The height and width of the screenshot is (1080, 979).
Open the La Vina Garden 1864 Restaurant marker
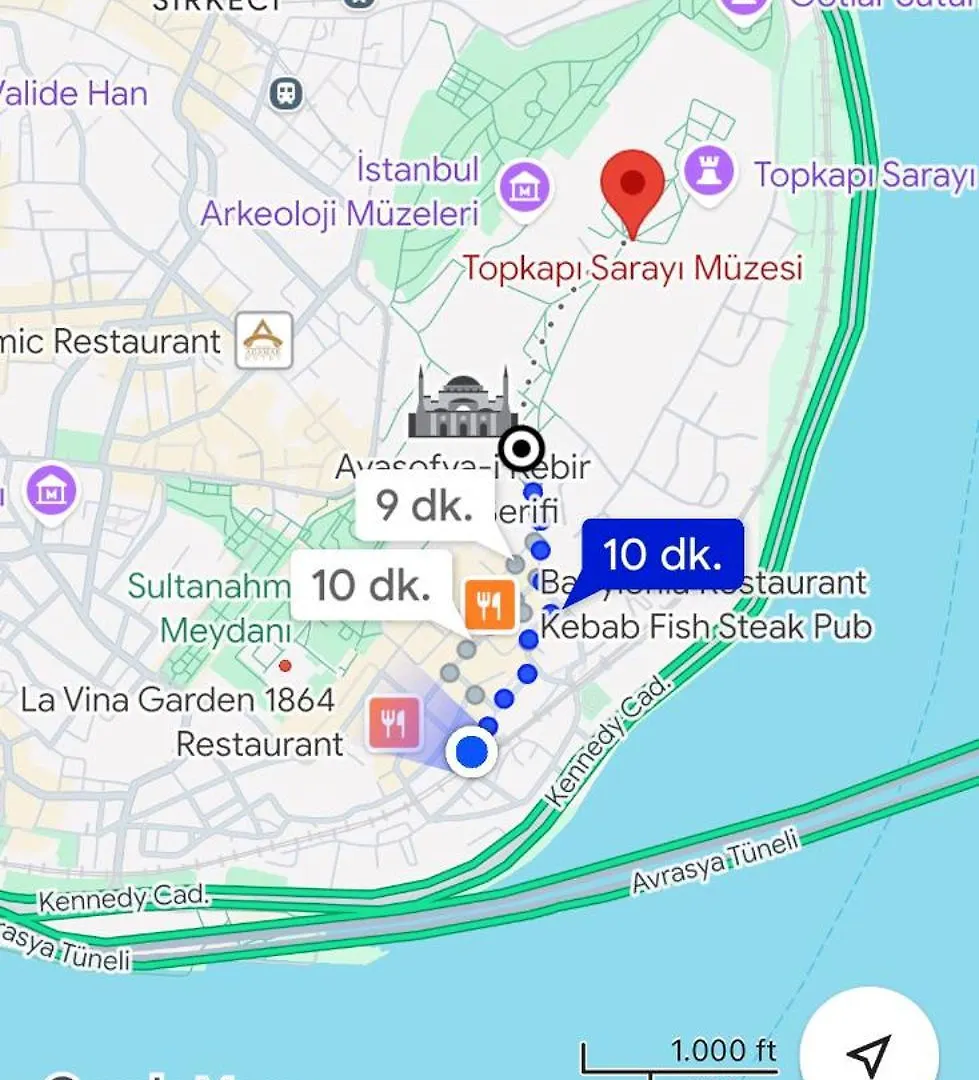click(x=393, y=723)
